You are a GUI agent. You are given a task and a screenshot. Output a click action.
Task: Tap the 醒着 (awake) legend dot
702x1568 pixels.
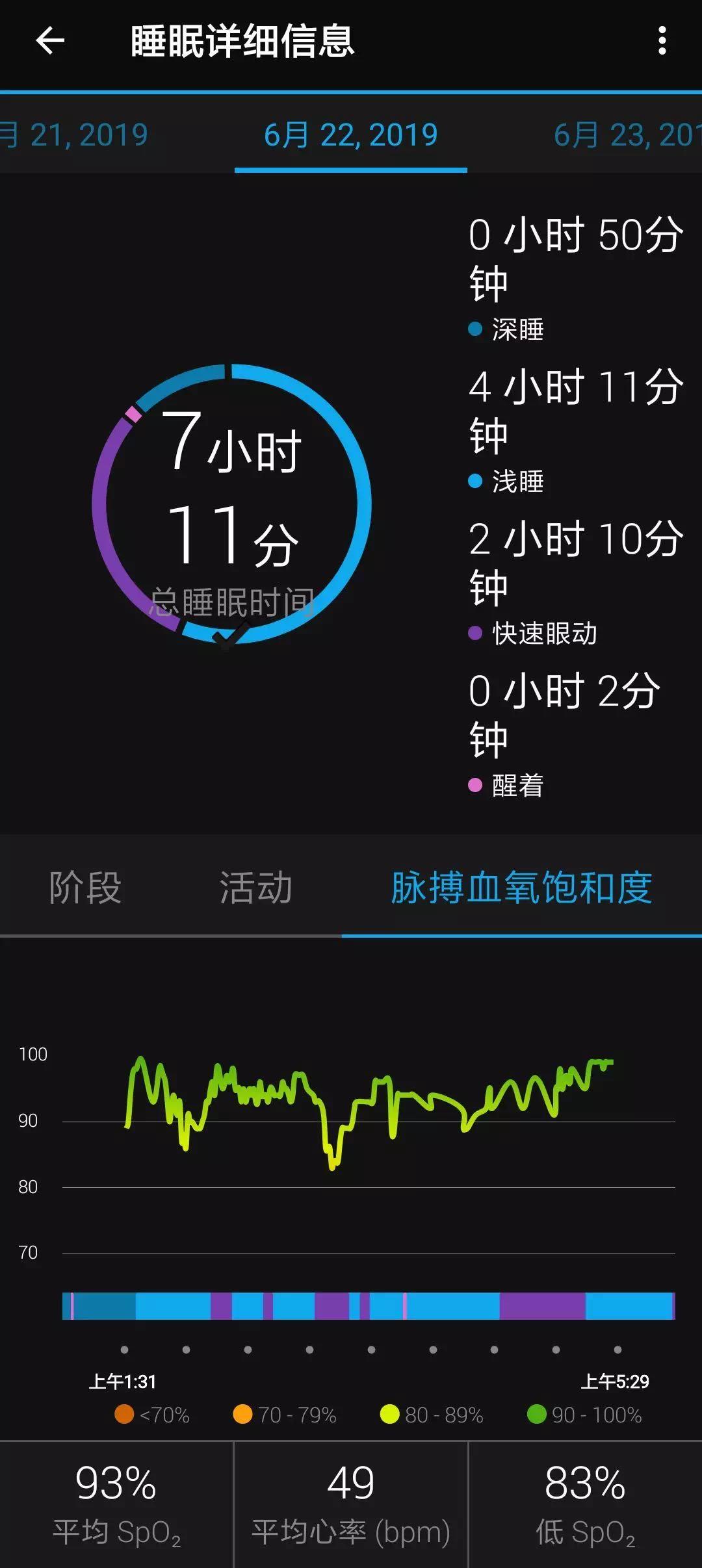474,786
